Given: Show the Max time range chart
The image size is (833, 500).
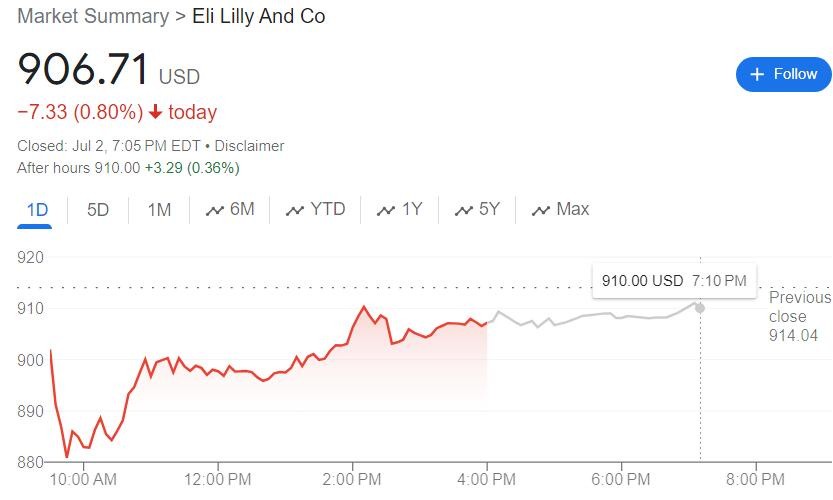Looking at the screenshot, I should pos(560,209).
